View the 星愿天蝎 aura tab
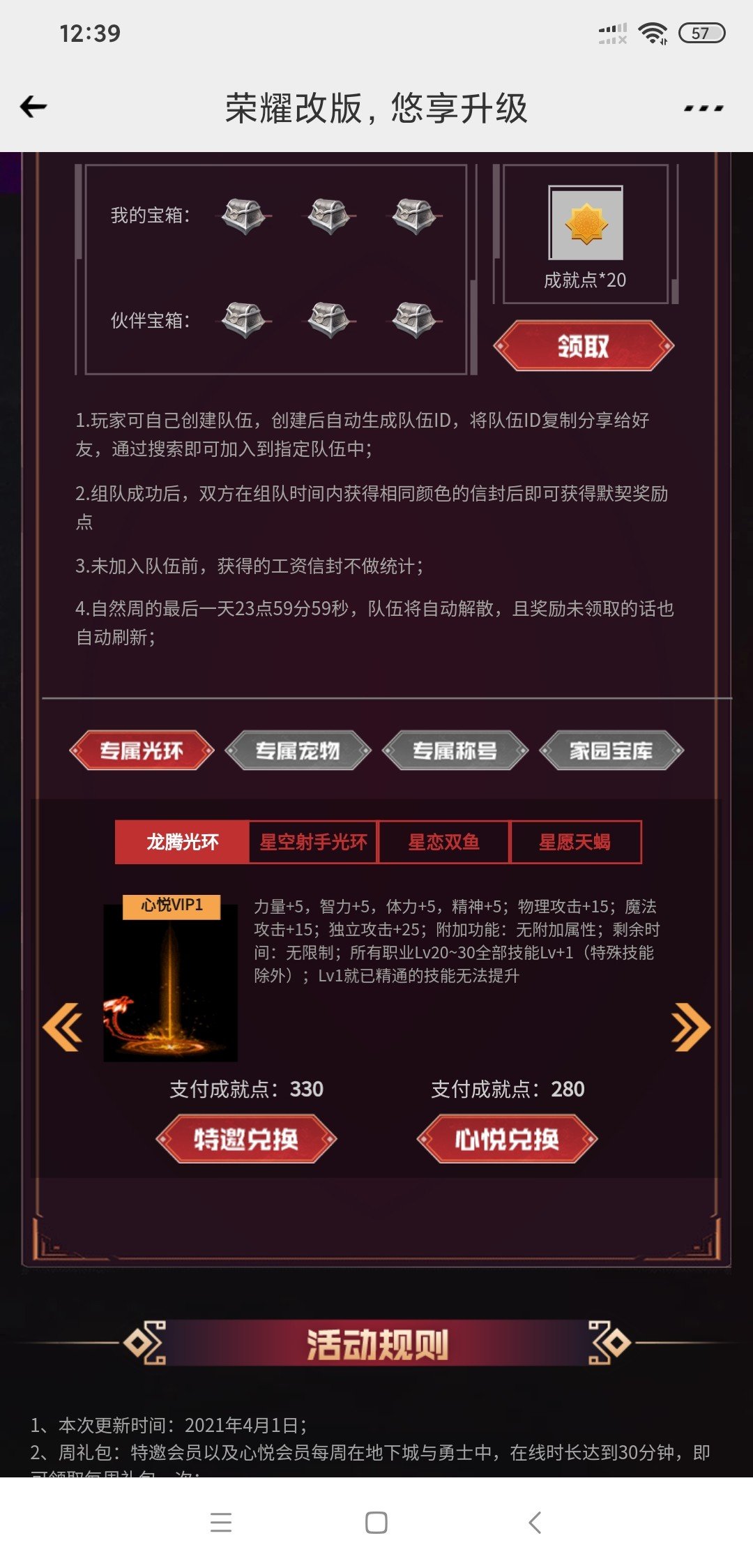 click(x=575, y=842)
